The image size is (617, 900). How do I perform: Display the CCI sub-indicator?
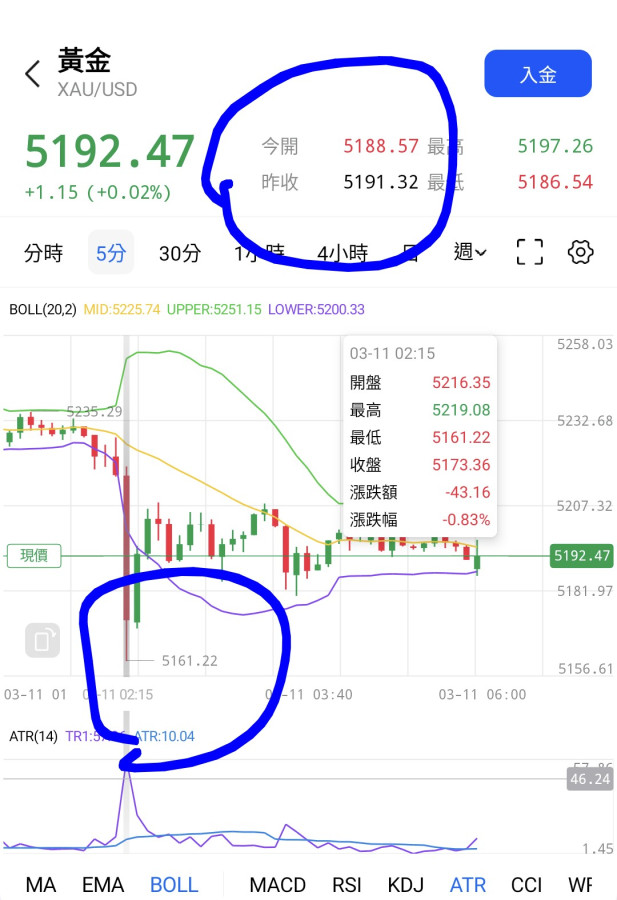pyautogui.click(x=526, y=884)
